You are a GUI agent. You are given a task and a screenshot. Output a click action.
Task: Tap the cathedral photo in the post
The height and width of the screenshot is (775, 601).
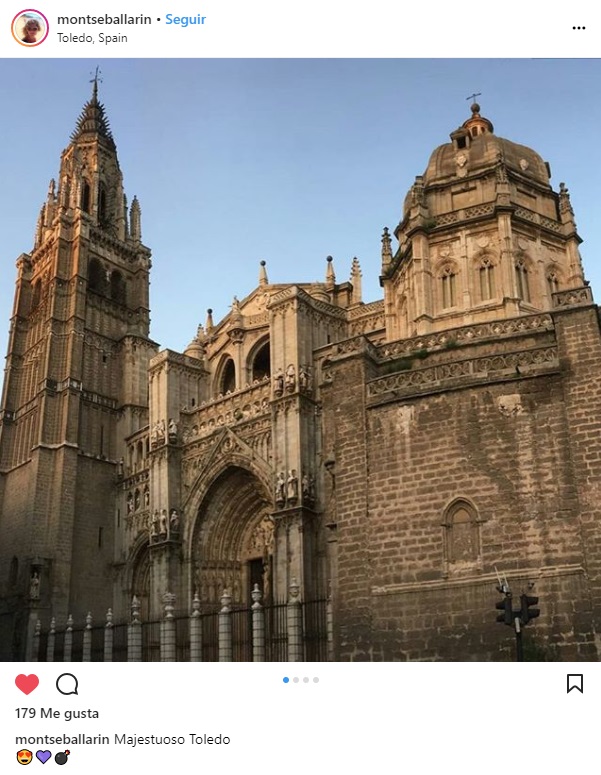300,360
